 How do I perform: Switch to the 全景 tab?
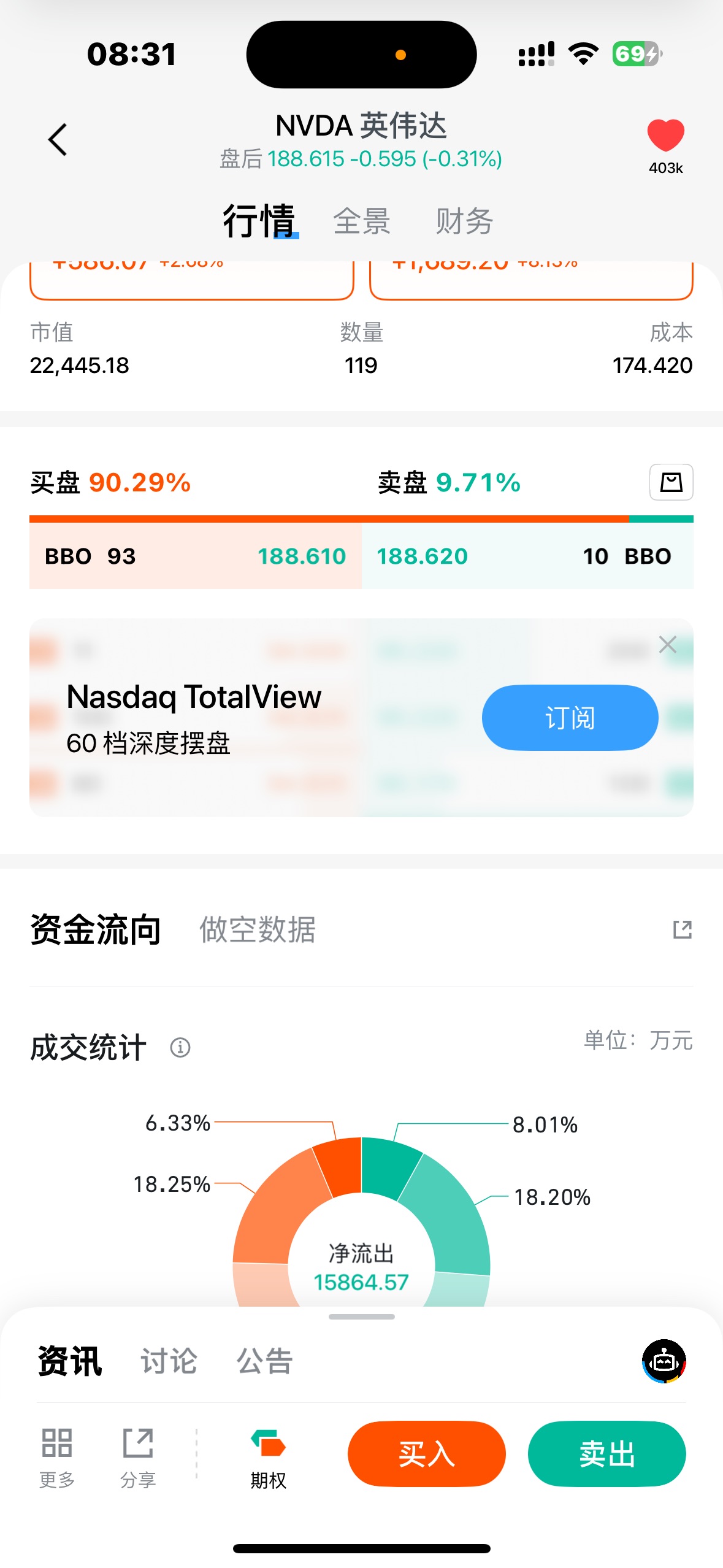click(362, 221)
